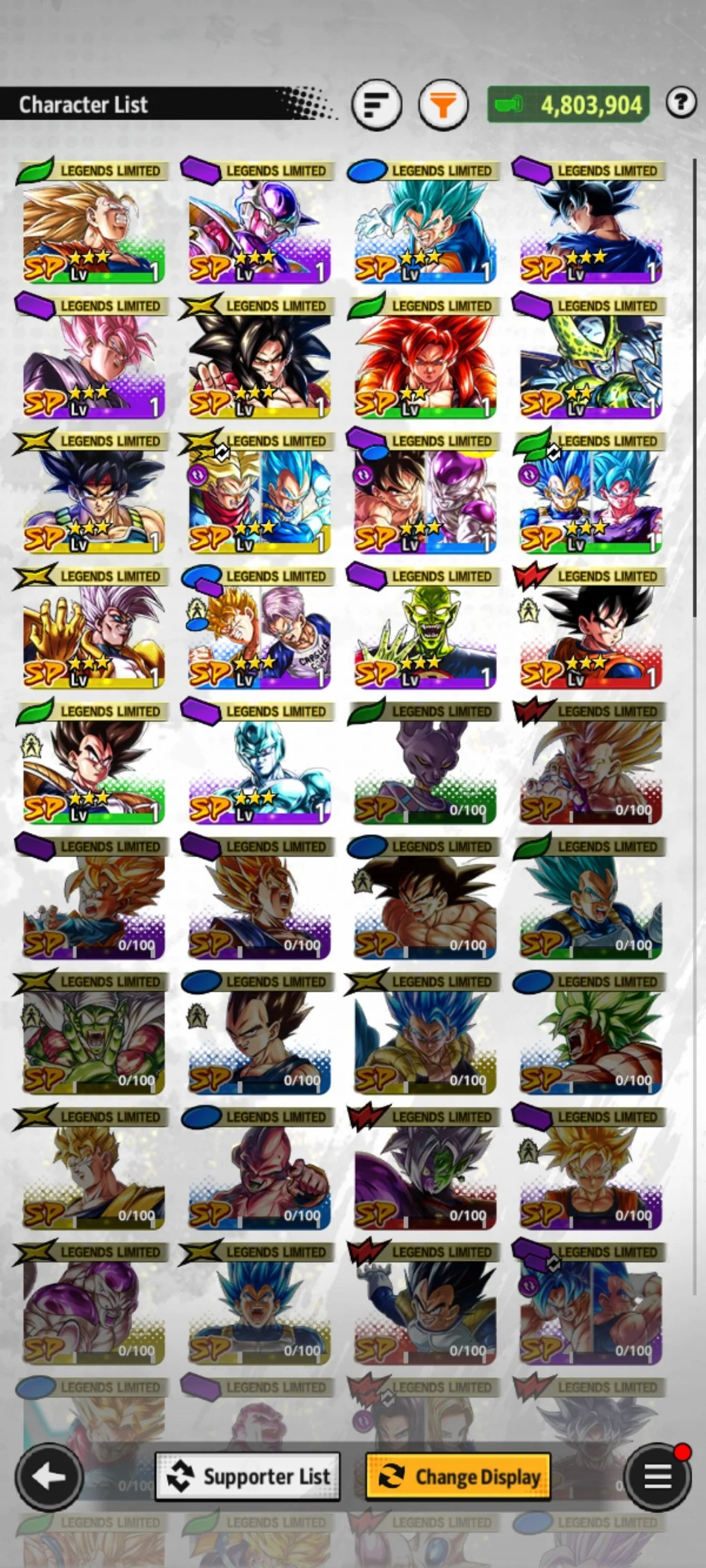
Task: Select the Super Saiyan 4 Gogeta card
Action: [x=425, y=361]
